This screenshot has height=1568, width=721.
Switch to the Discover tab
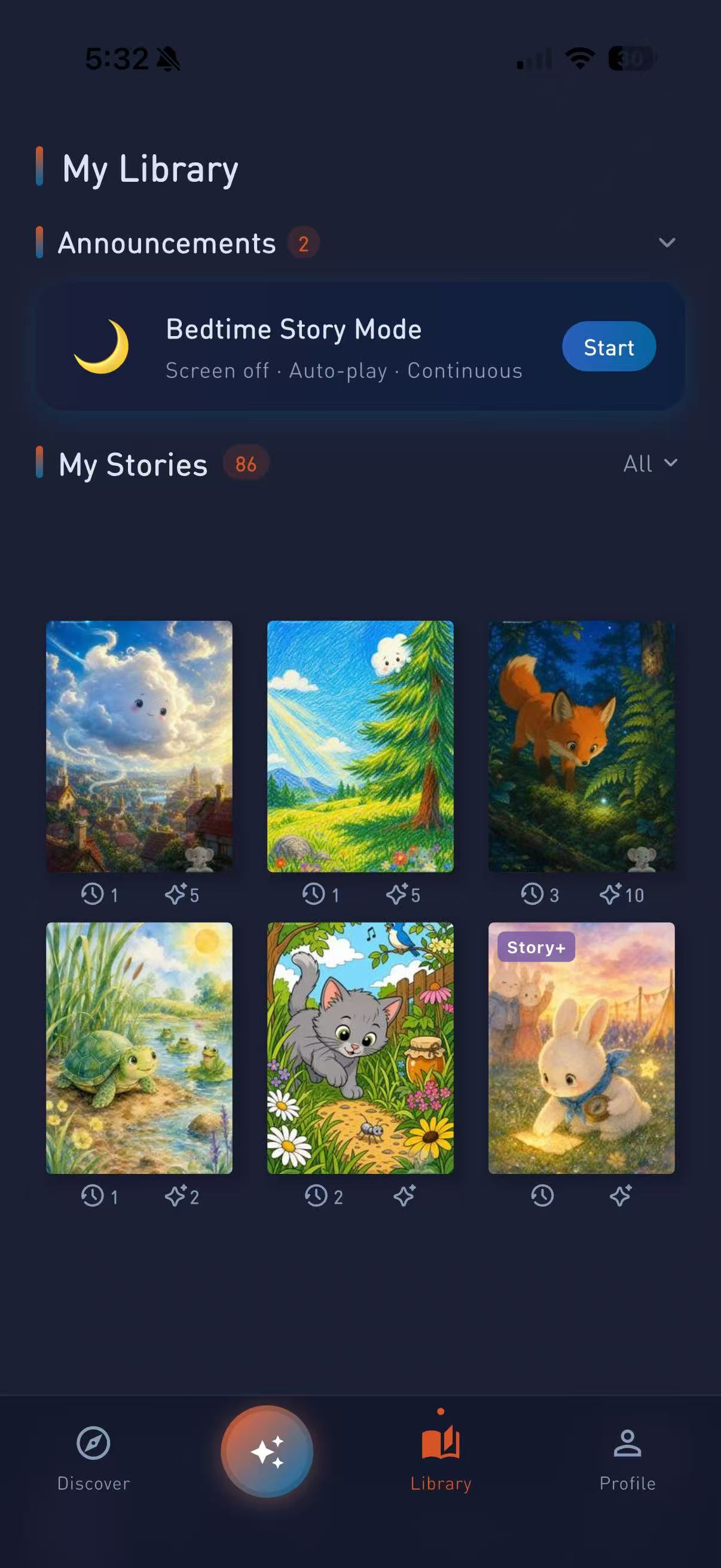(94, 1459)
